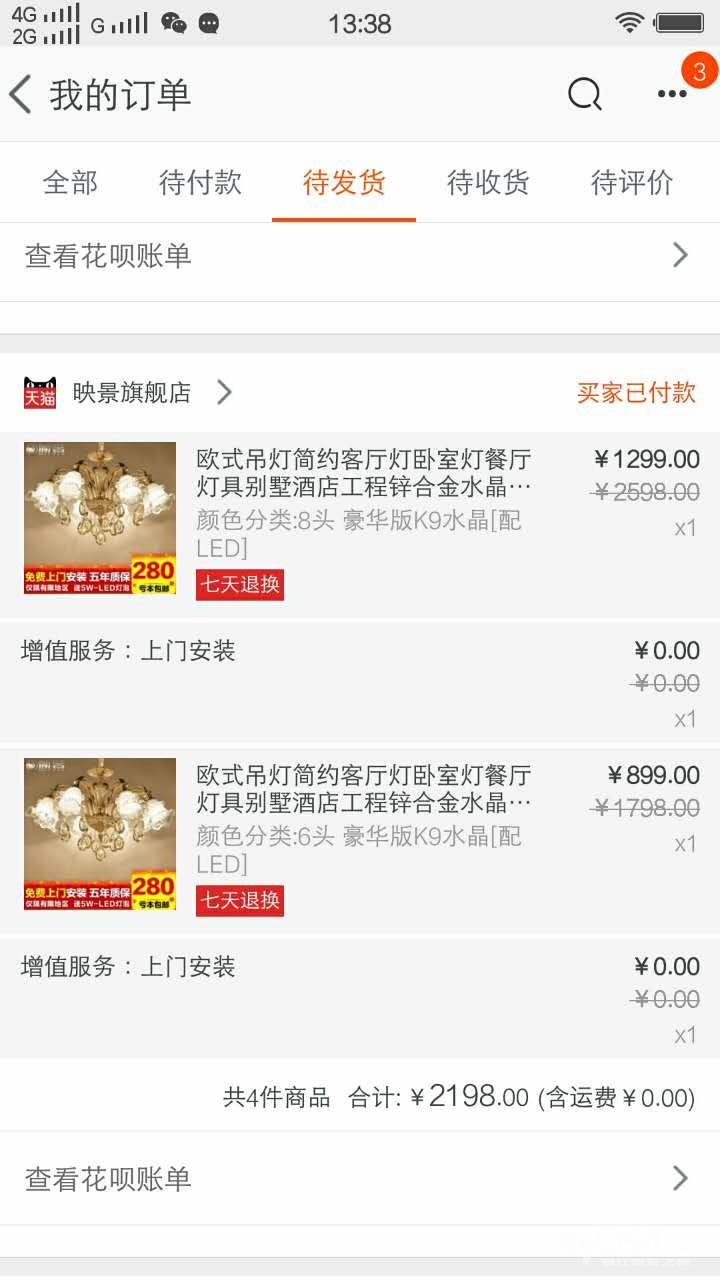The height and width of the screenshot is (1280, 720).
Task: Open 查看花呗账单 row above the order
Action: click(x=360, y=256)
